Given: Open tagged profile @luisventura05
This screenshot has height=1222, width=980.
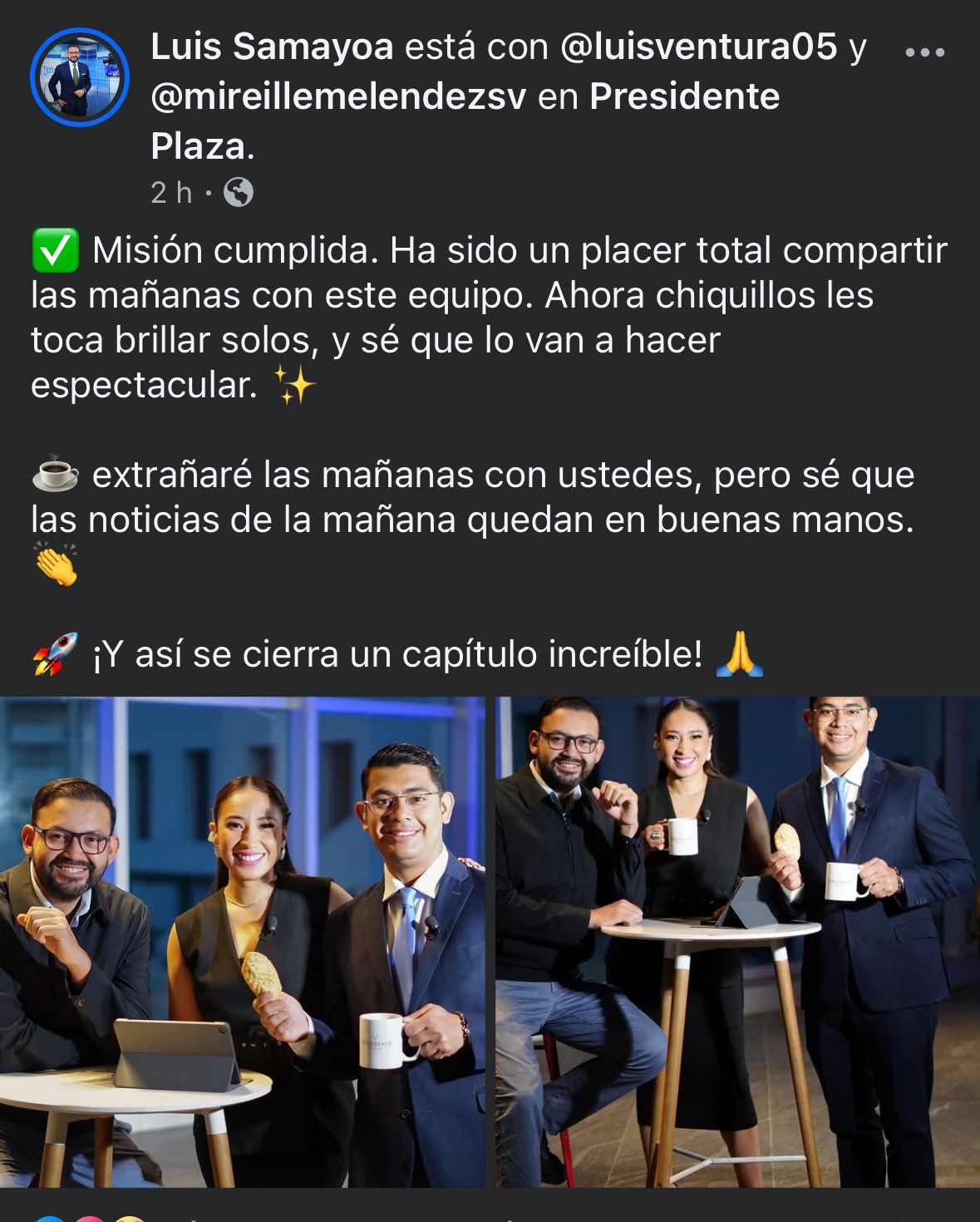Looking at the screenshot, I should click(699, 47).
